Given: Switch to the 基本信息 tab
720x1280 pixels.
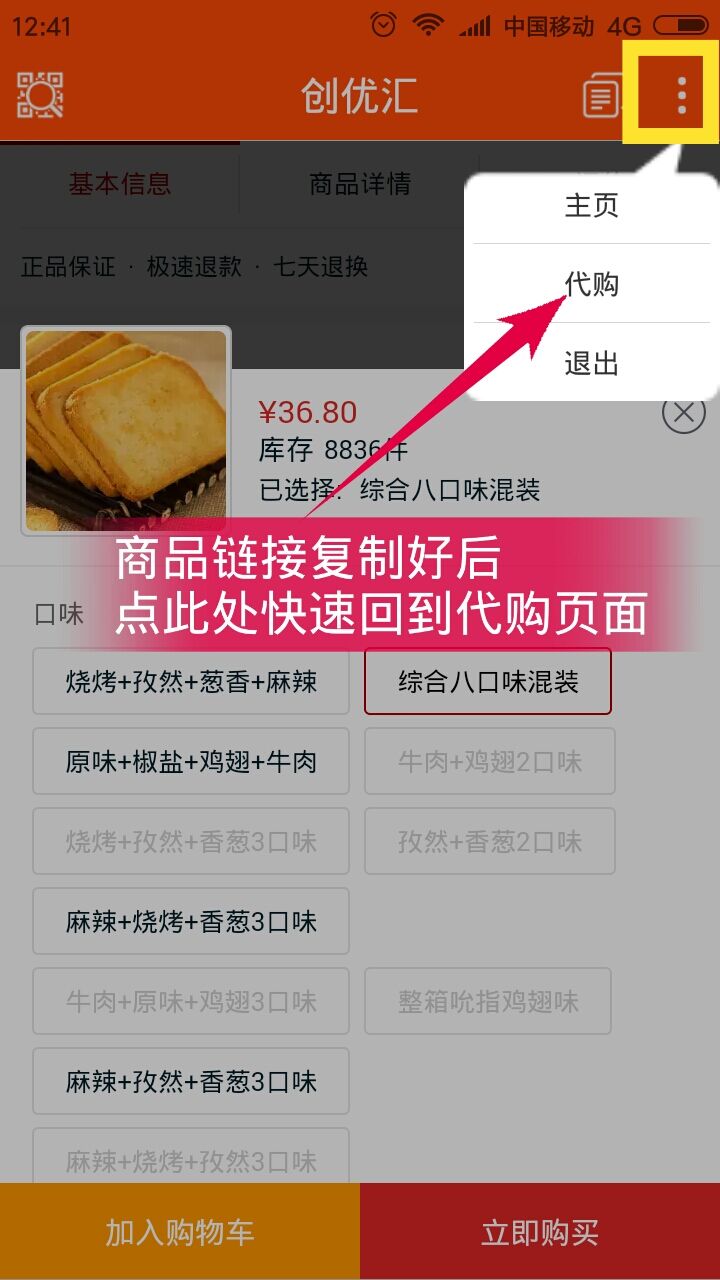Looking at the screenshot, I should pyautogui.click(x=119, y=184).
